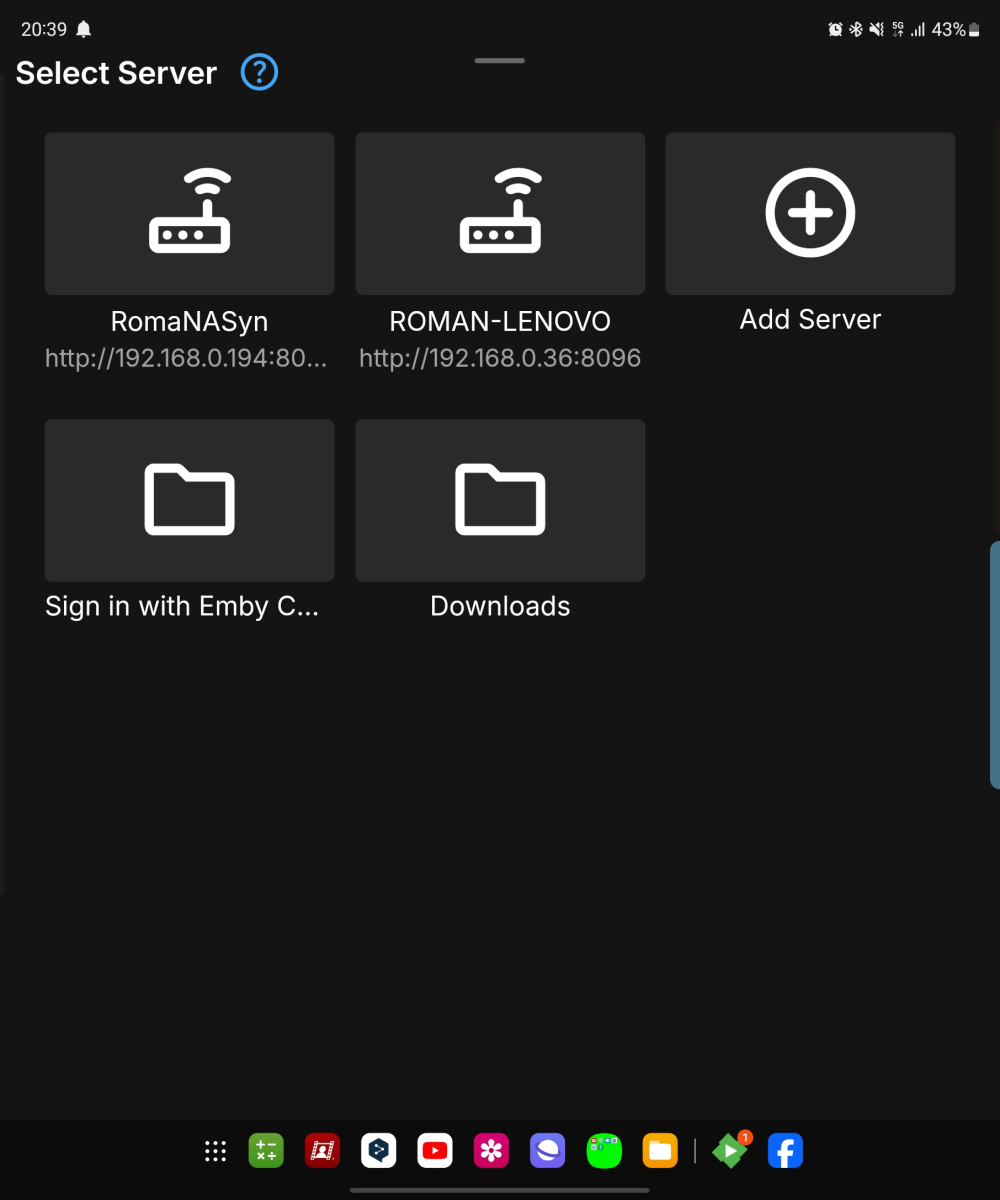Open the Samsung Gallery flower icon
This screenshot has width=1000, height=1200.
point(491,1150)
